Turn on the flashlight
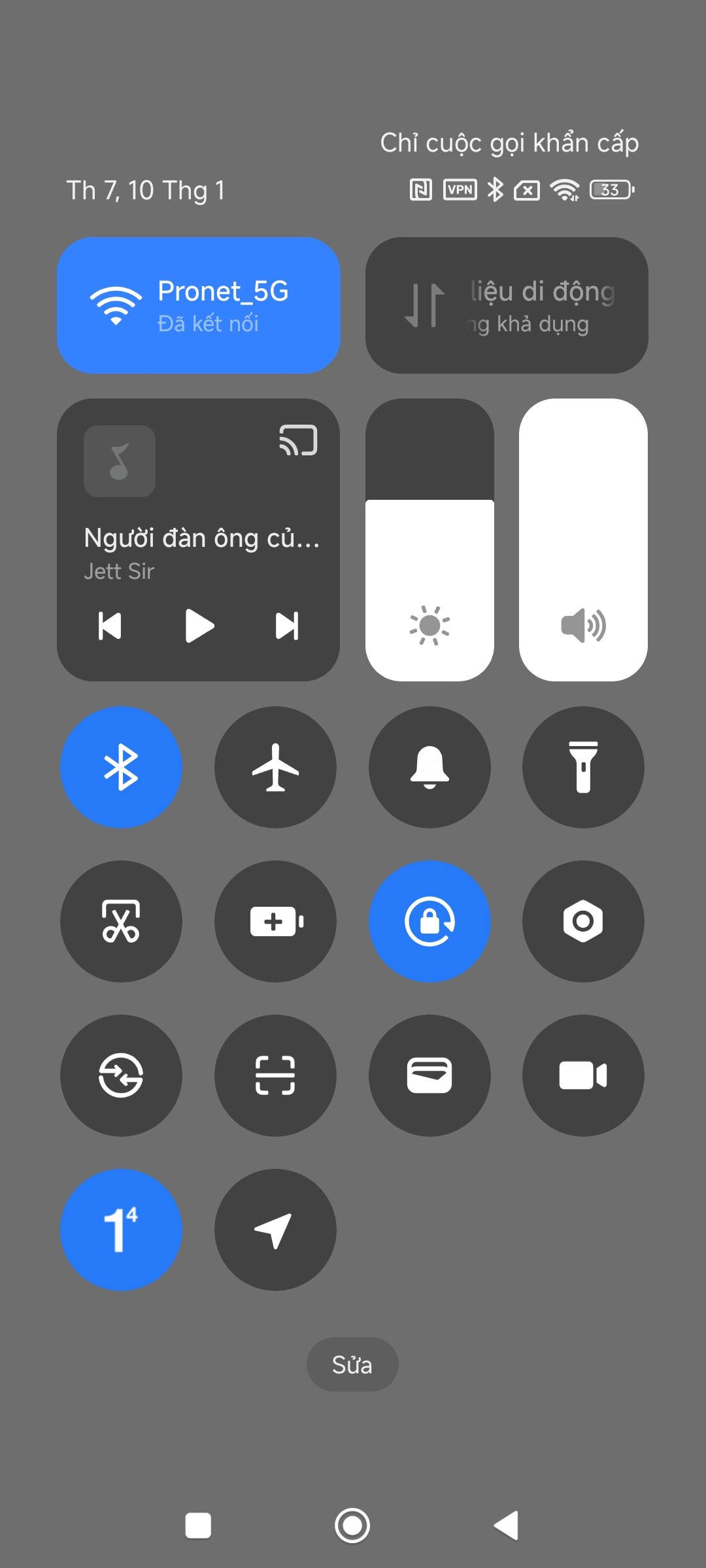Image resolution: width=706 pixels, height=1568 pixels. pyautogui.click(x=583, y=767)
